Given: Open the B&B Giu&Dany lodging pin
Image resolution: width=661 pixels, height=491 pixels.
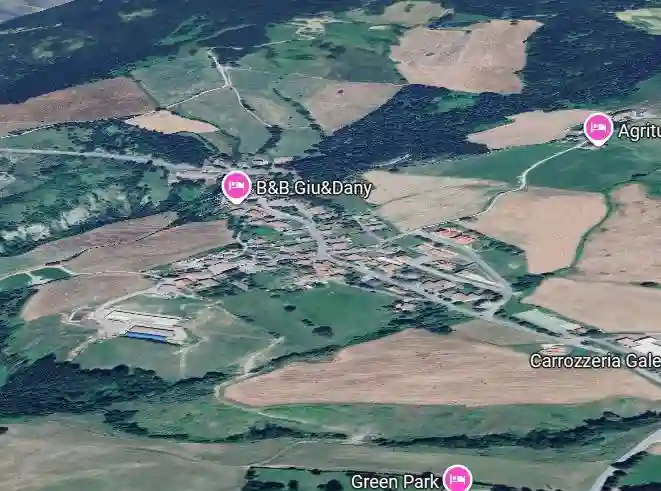Looking at the screenshot, I should tap(236, 186).
